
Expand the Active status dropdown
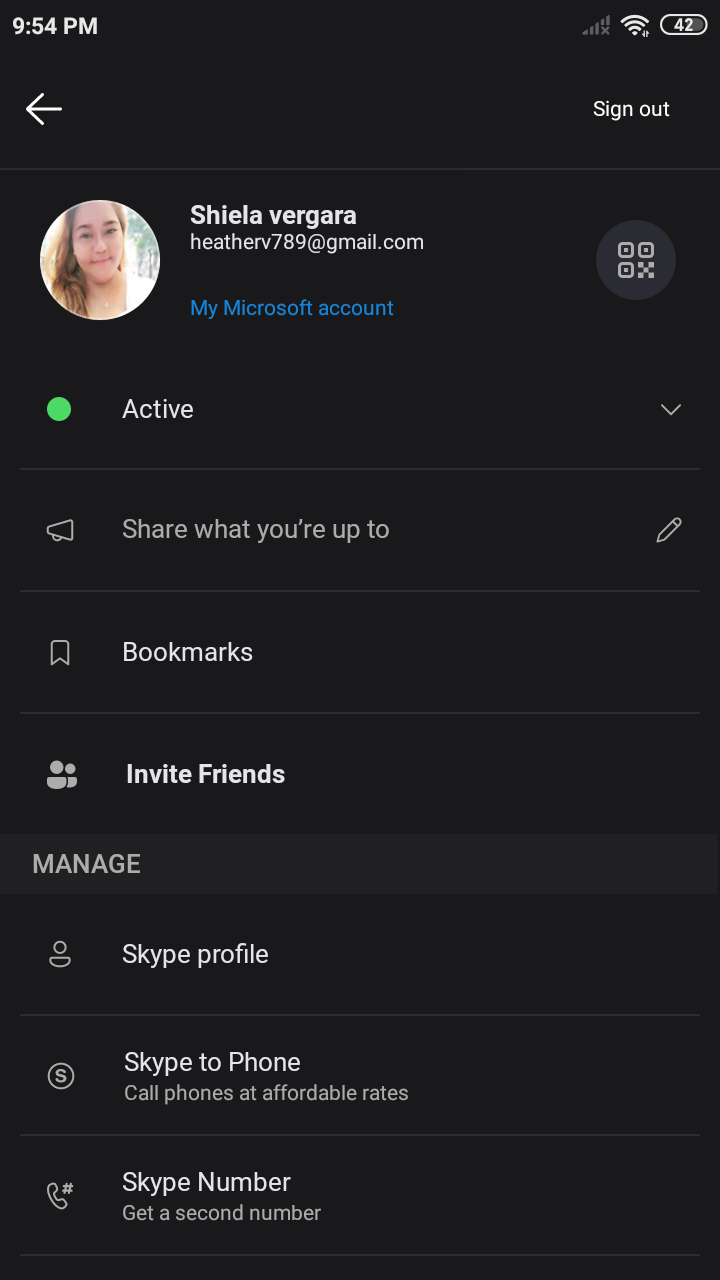(x=360, y=409)
